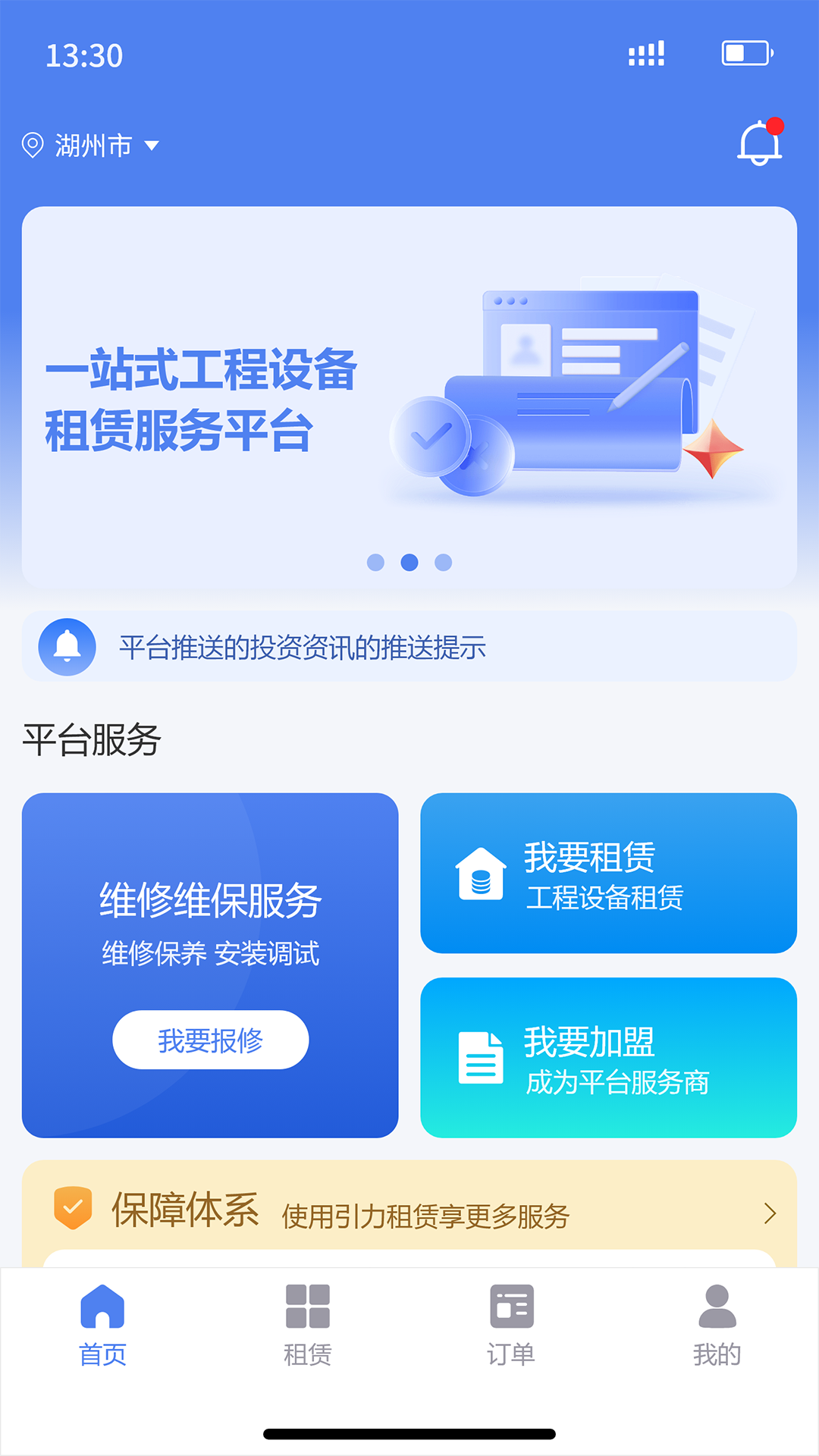The image size is (819, 1456).
Task: Select the second carousel pagination dot
Action: 409,562
